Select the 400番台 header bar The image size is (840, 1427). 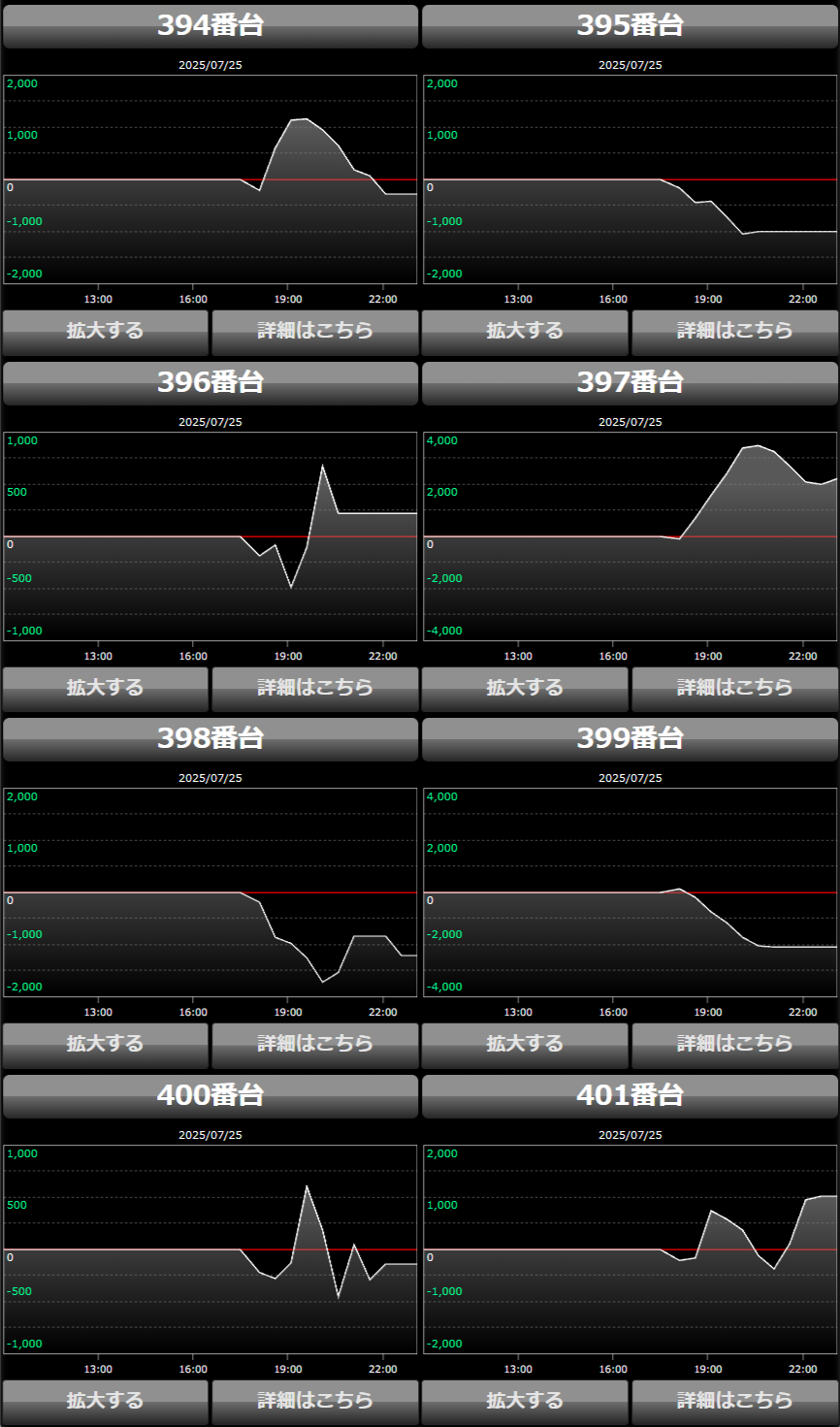(x=210, y=1096)
